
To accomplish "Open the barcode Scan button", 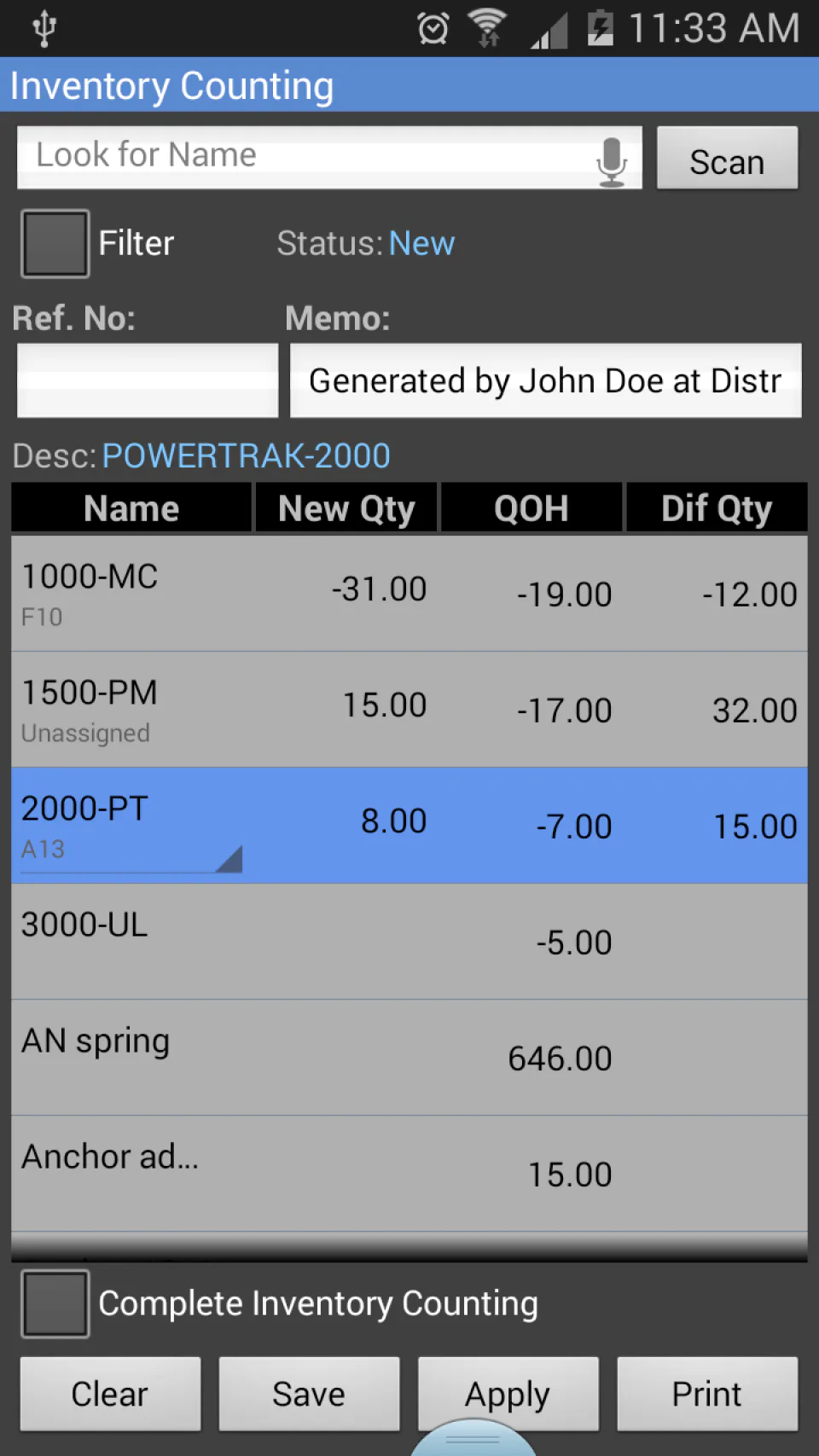I will (x=727, y=159).
